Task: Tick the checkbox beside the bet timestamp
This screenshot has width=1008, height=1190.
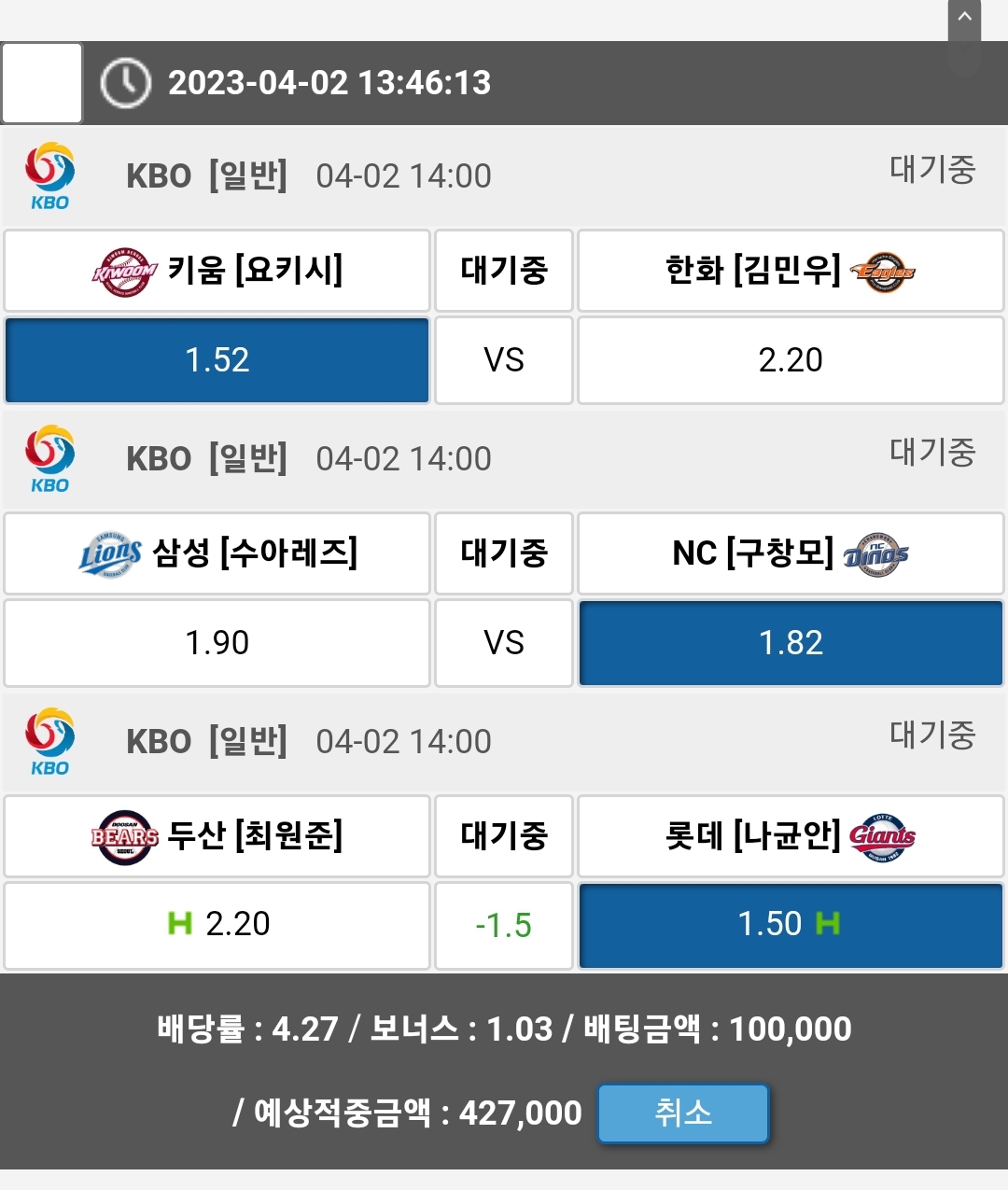Action: click(42, 83)
